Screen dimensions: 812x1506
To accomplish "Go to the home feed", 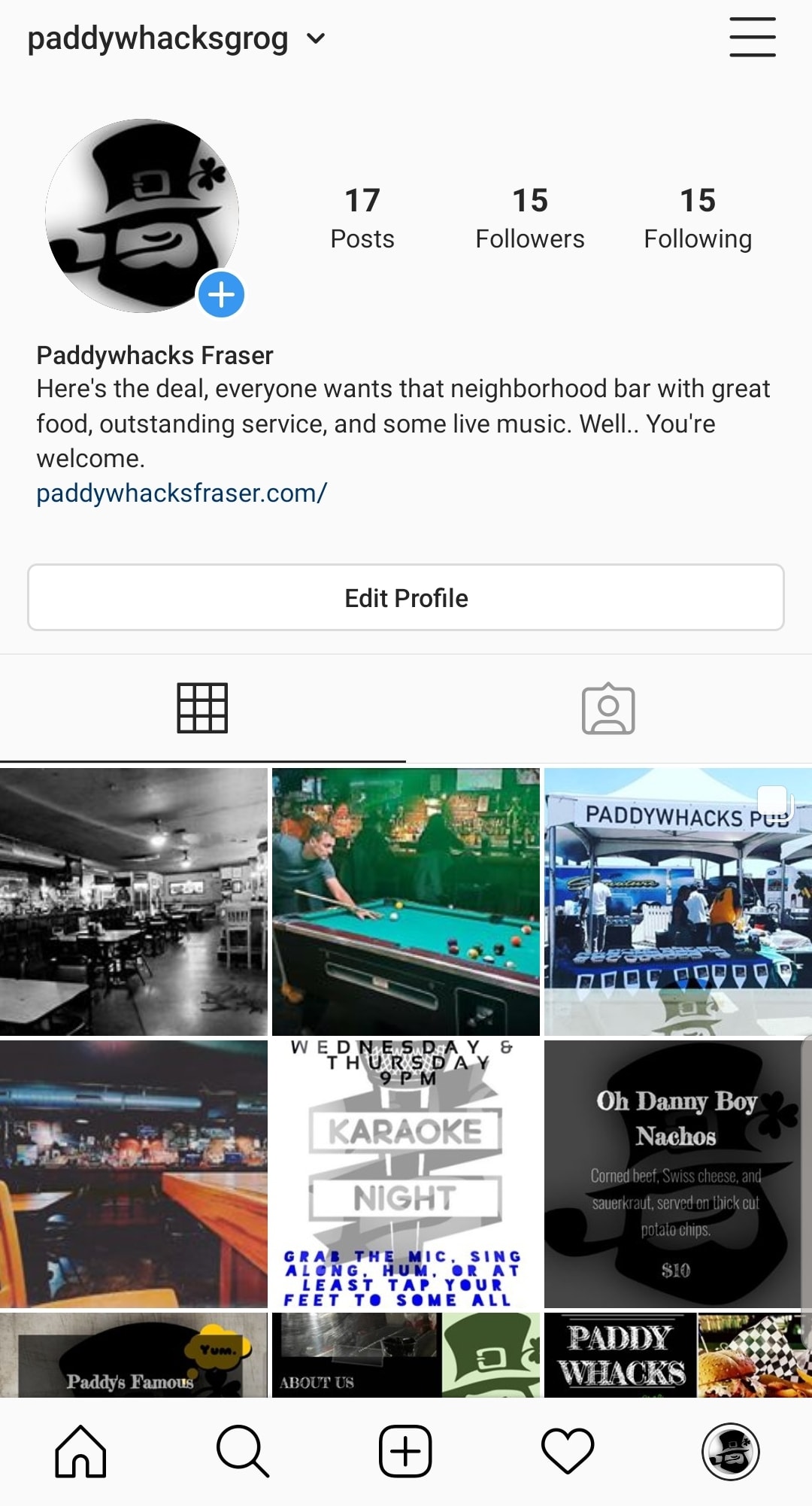I will [80, 1451].
